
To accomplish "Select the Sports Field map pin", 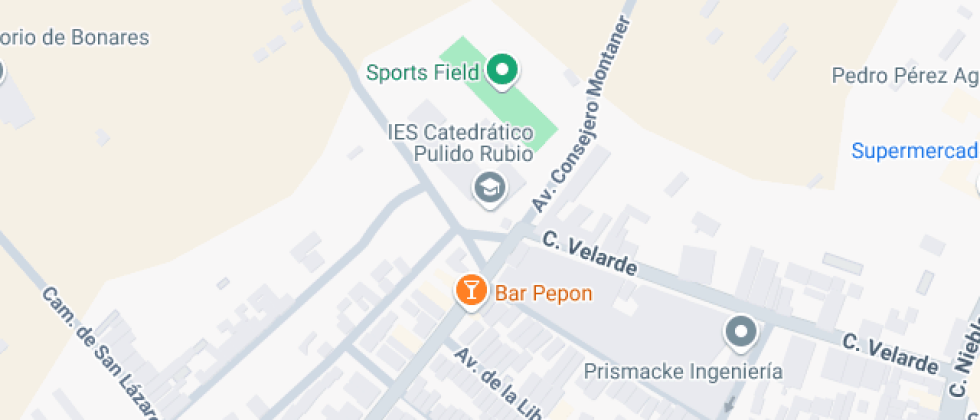I will [x=502, y=71].
